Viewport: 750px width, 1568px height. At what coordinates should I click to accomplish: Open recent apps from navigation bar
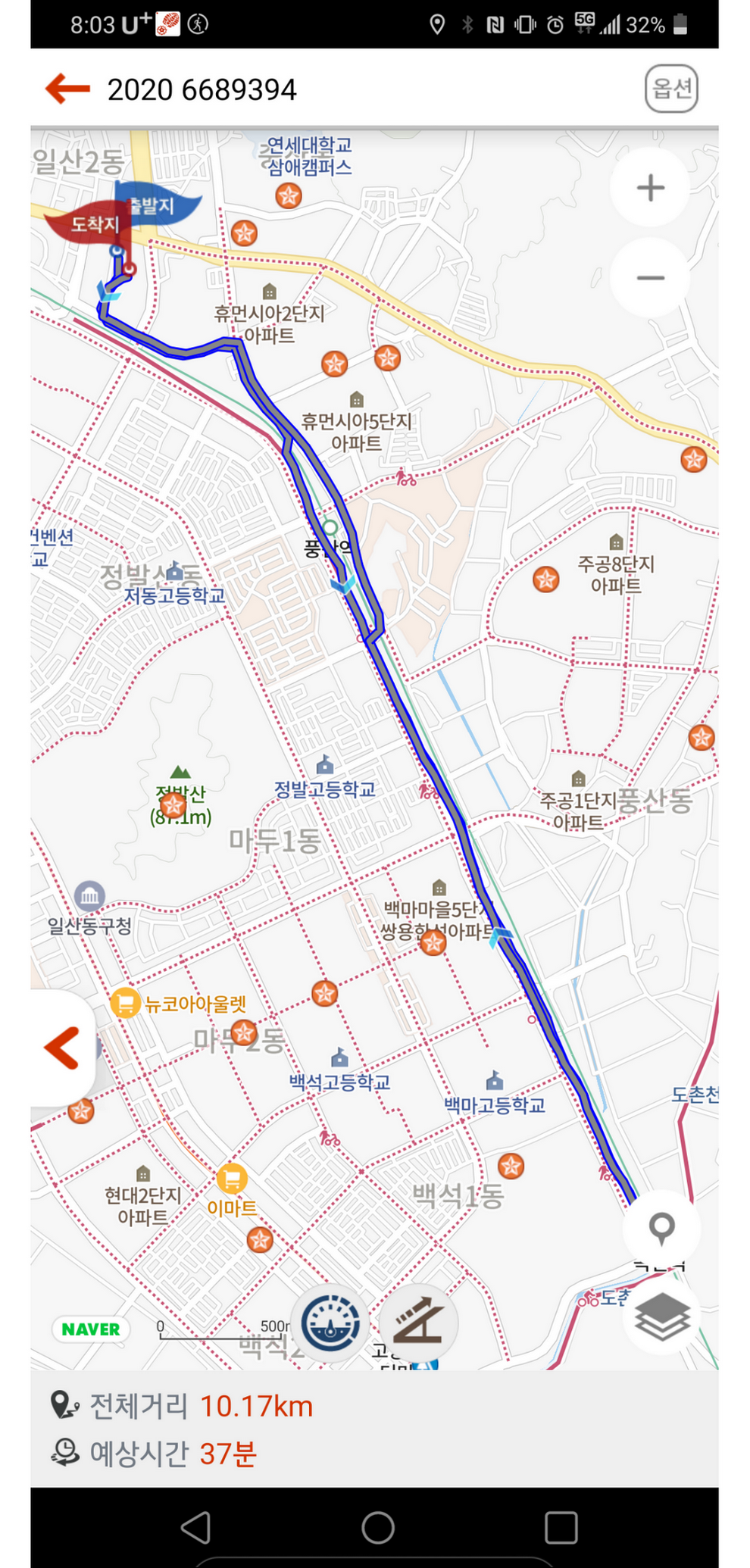click(x=561, y=1527)
